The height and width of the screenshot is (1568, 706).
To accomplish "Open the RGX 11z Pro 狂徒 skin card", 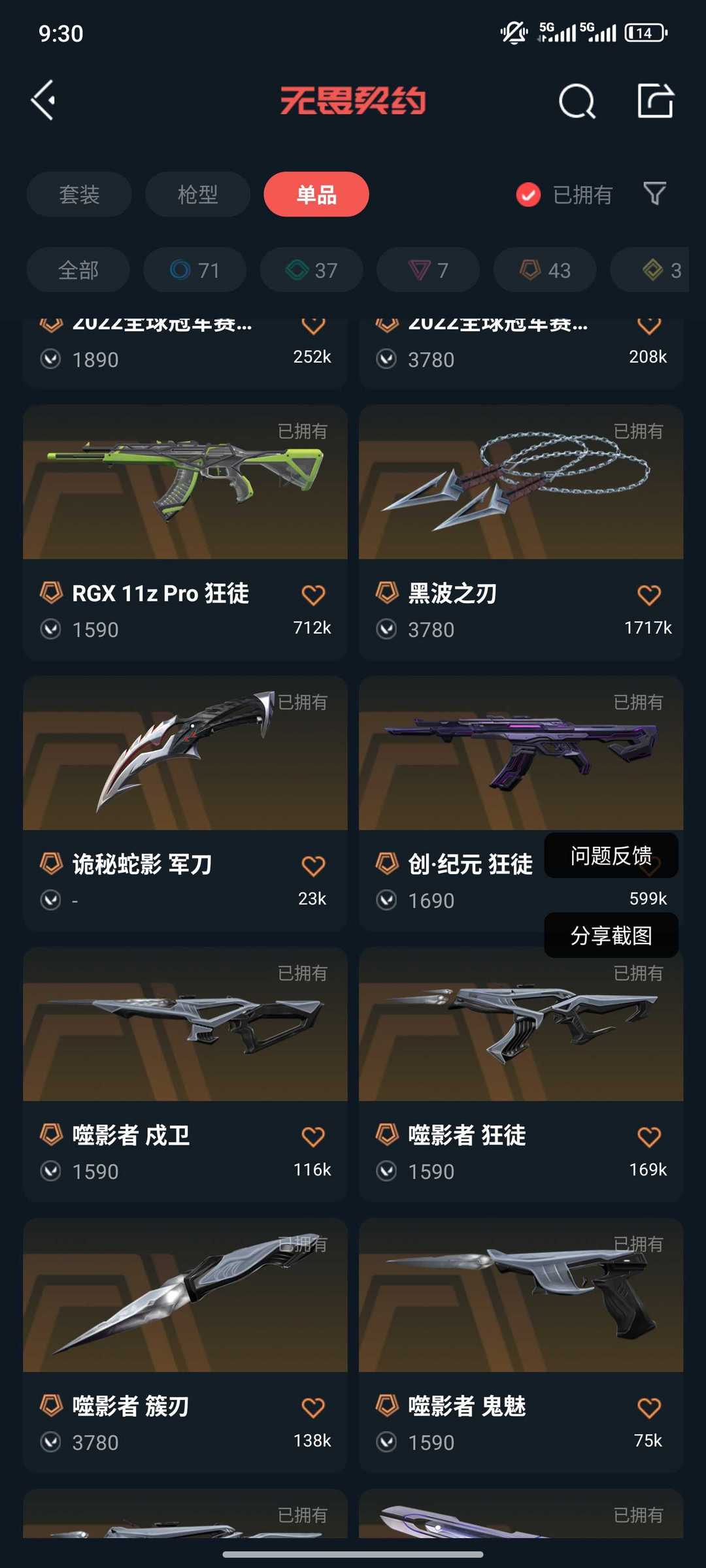I will point(185,532).
